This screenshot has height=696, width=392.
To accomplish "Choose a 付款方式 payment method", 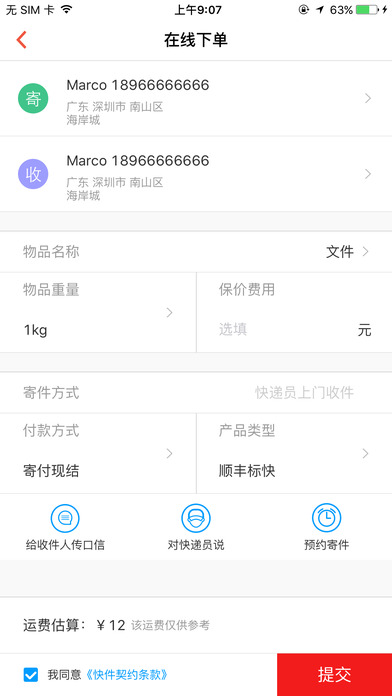I will coord(98,453).
